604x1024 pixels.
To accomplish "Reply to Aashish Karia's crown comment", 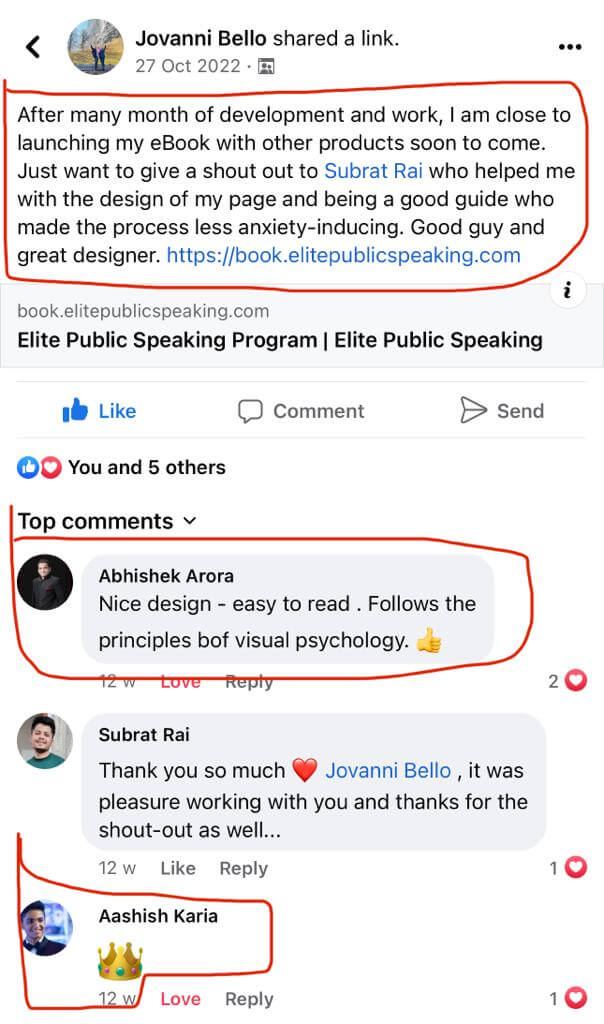I will (x=249, y=998).
